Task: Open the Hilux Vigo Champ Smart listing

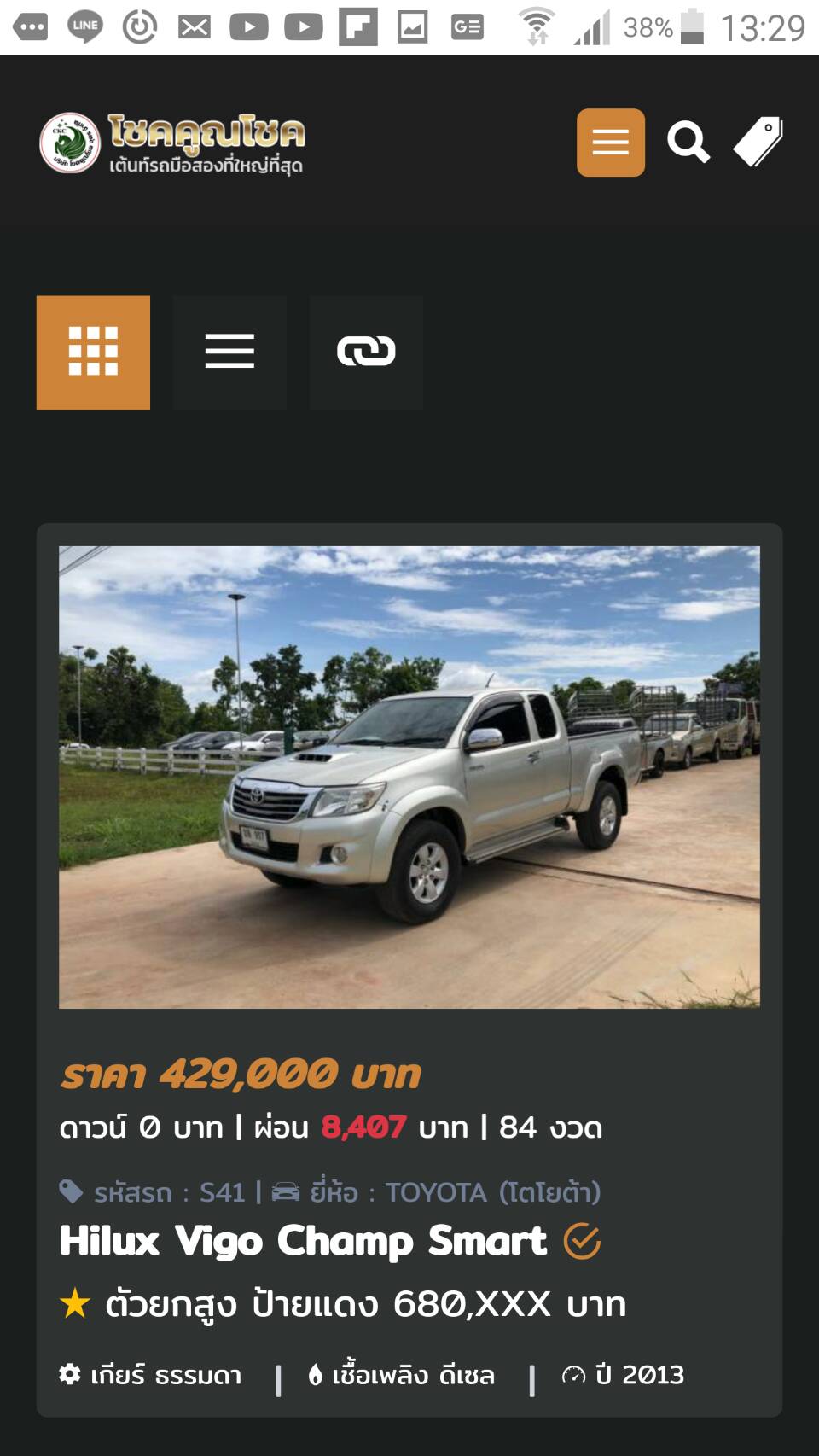Action: pos(303,1241)
